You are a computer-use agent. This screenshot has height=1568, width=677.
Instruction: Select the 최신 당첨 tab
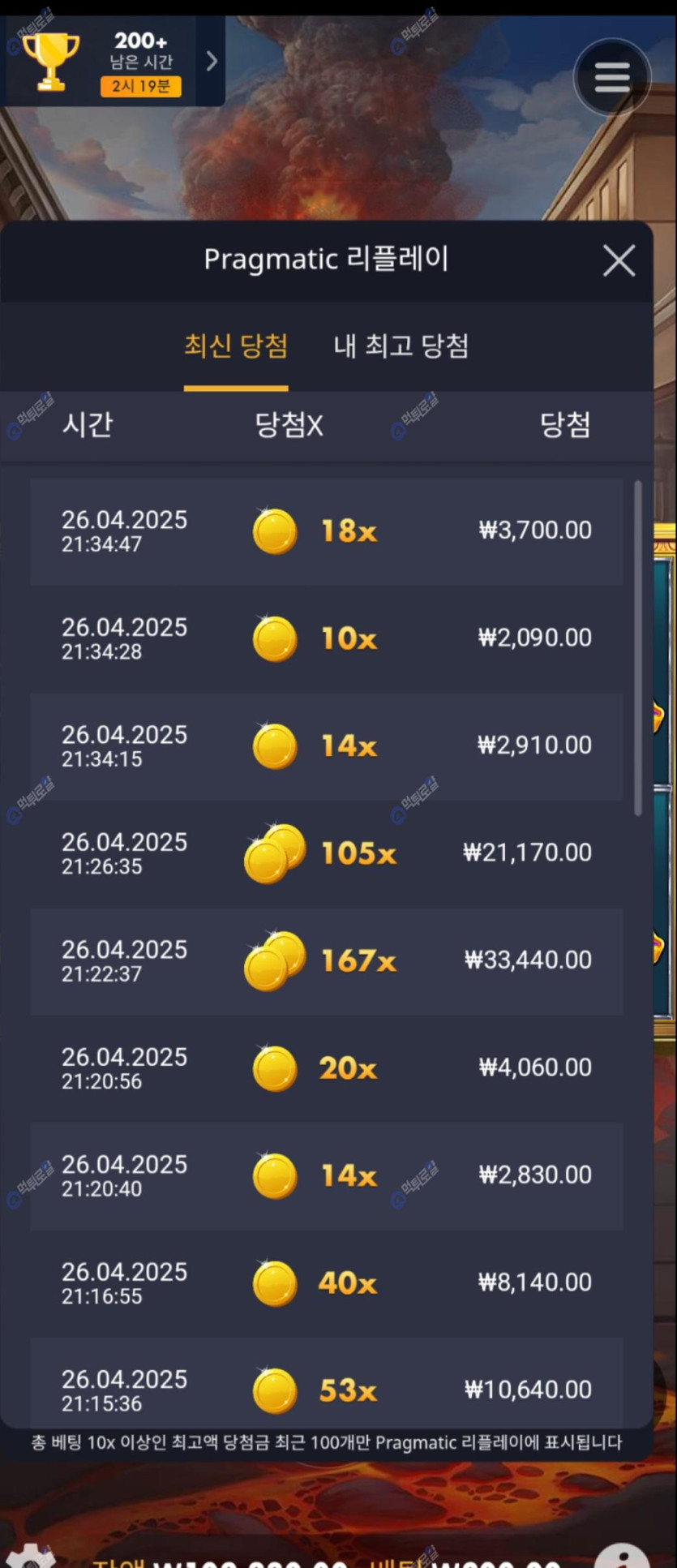point(236,346)
